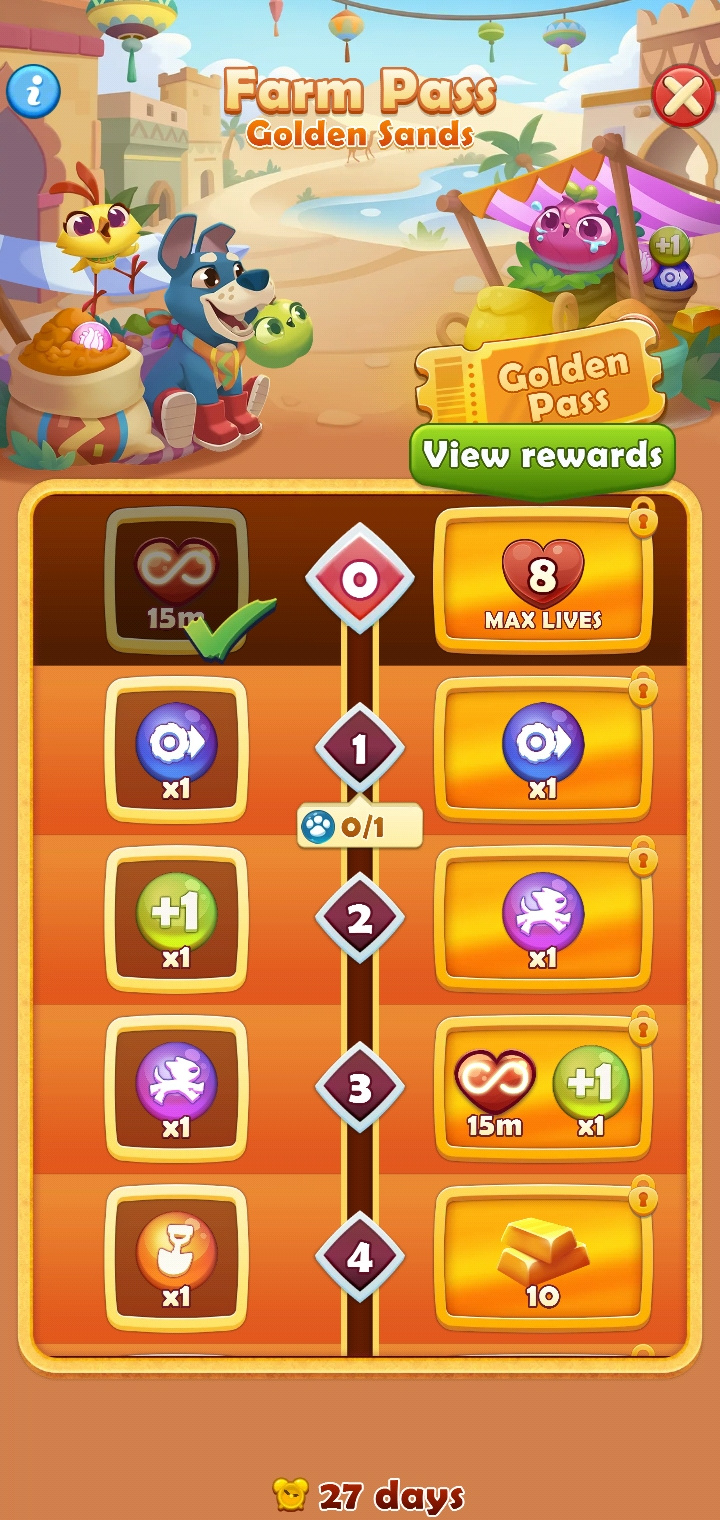The height and width of the screenshot is (1520, 720).
Task: Select the golden level 1 booster reward
Action: pos(543,750)
